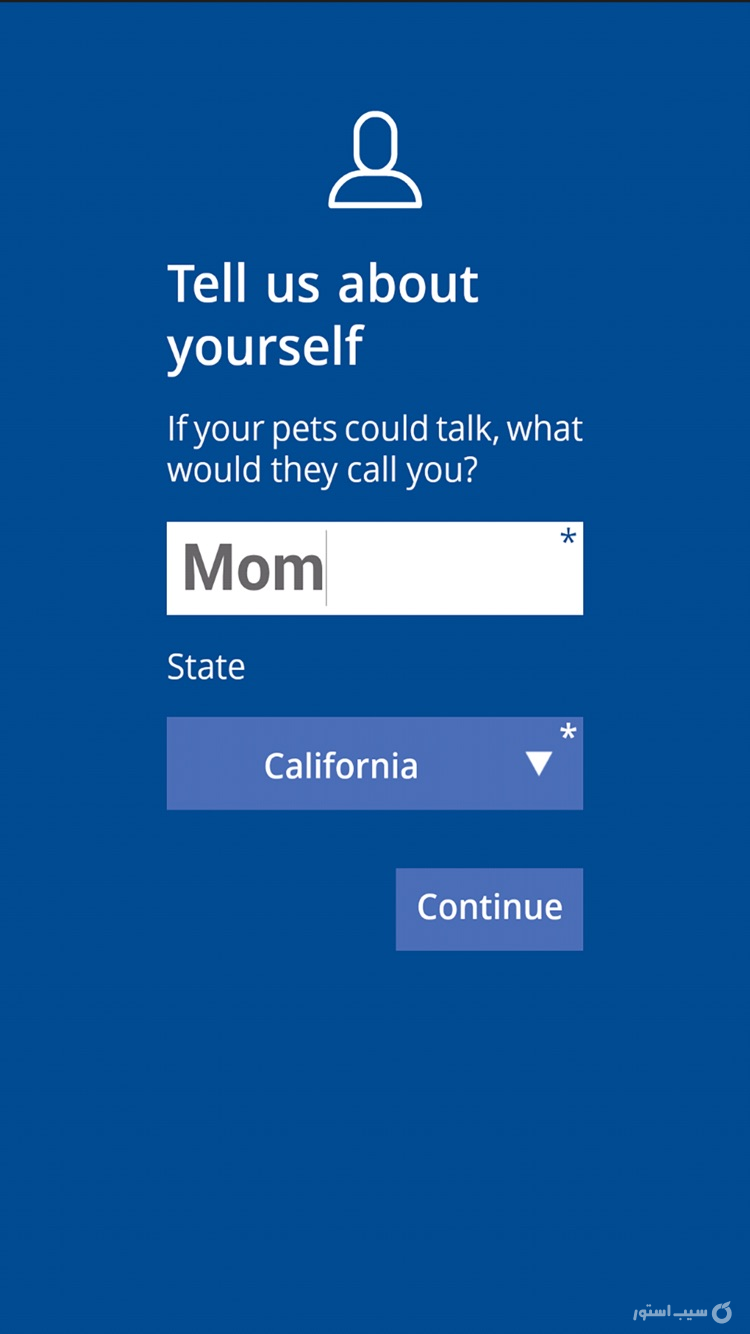The height and width of the screenshot is (1334, 750).
Task: Select the California text inside the dropdown
Action: pos(340,765)
